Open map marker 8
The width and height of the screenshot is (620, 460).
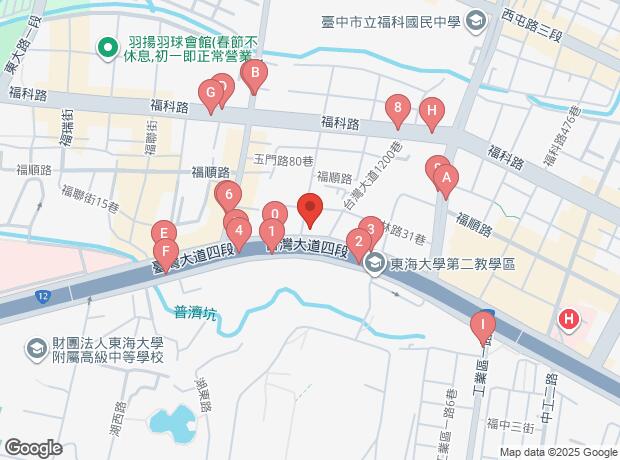pyautogui.click(x=398, y=108)
